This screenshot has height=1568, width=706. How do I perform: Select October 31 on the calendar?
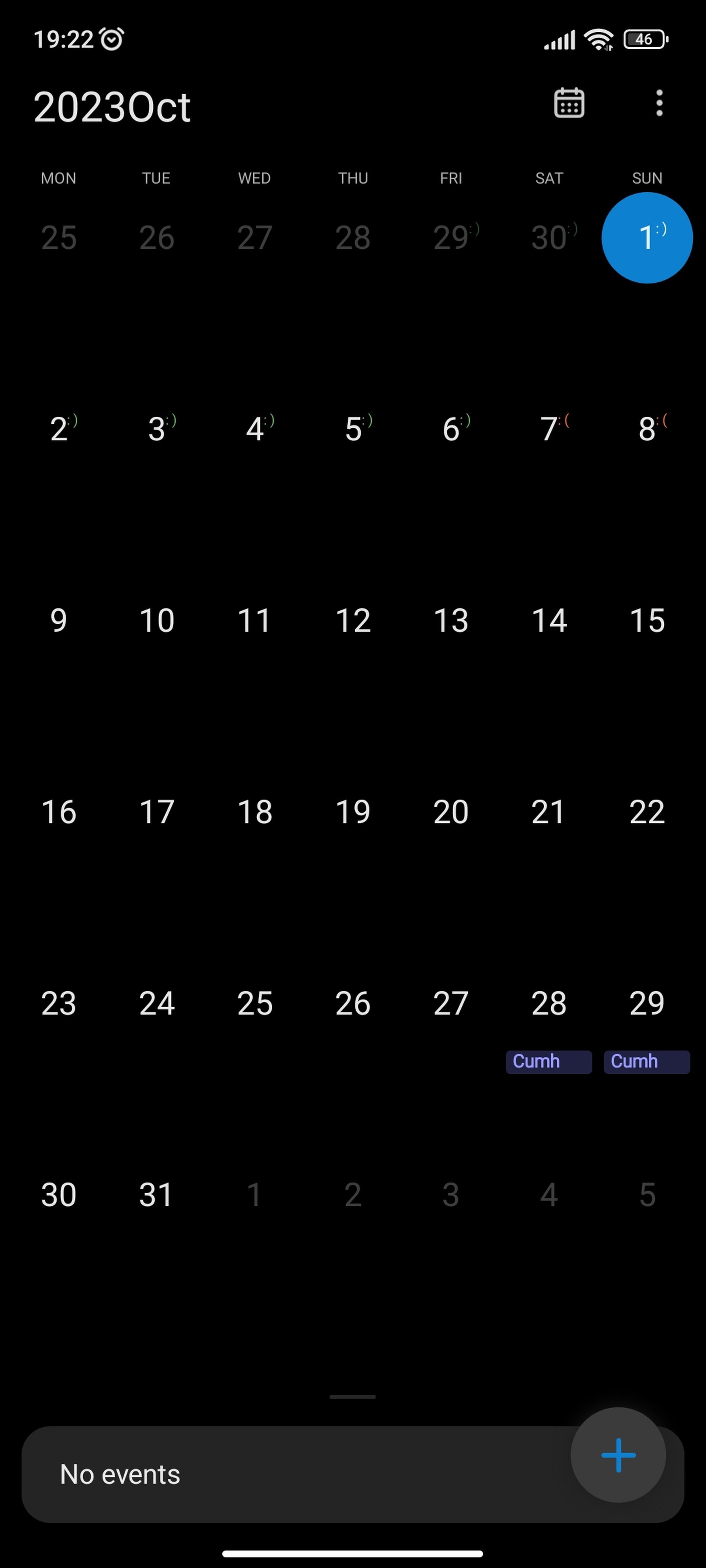pyautogui.click(x=156, y=1194)
